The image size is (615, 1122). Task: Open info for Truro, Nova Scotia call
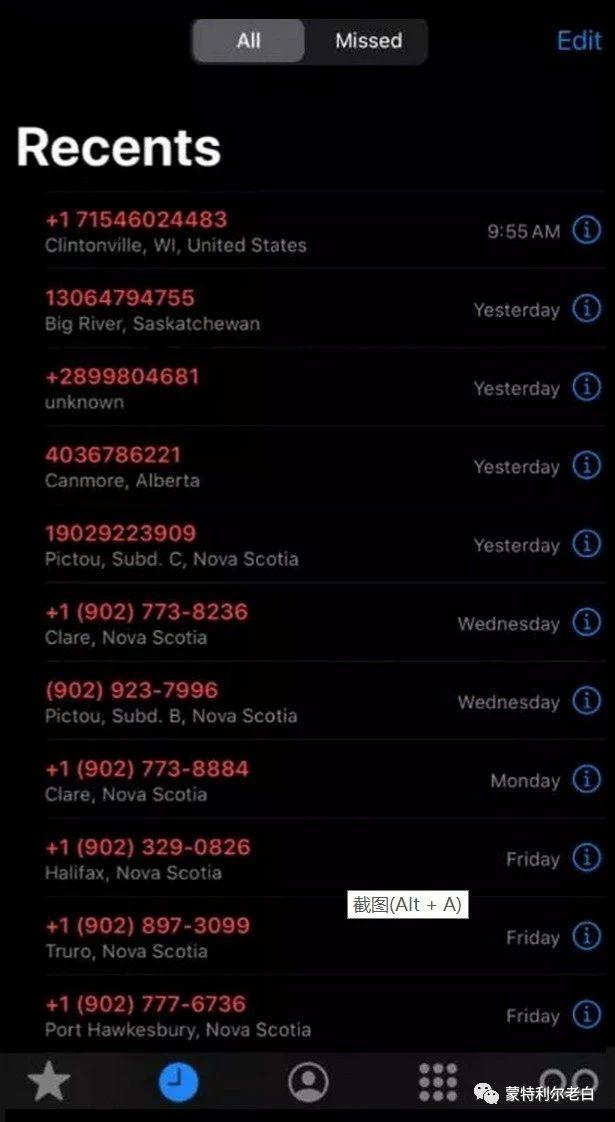[586, 936]
